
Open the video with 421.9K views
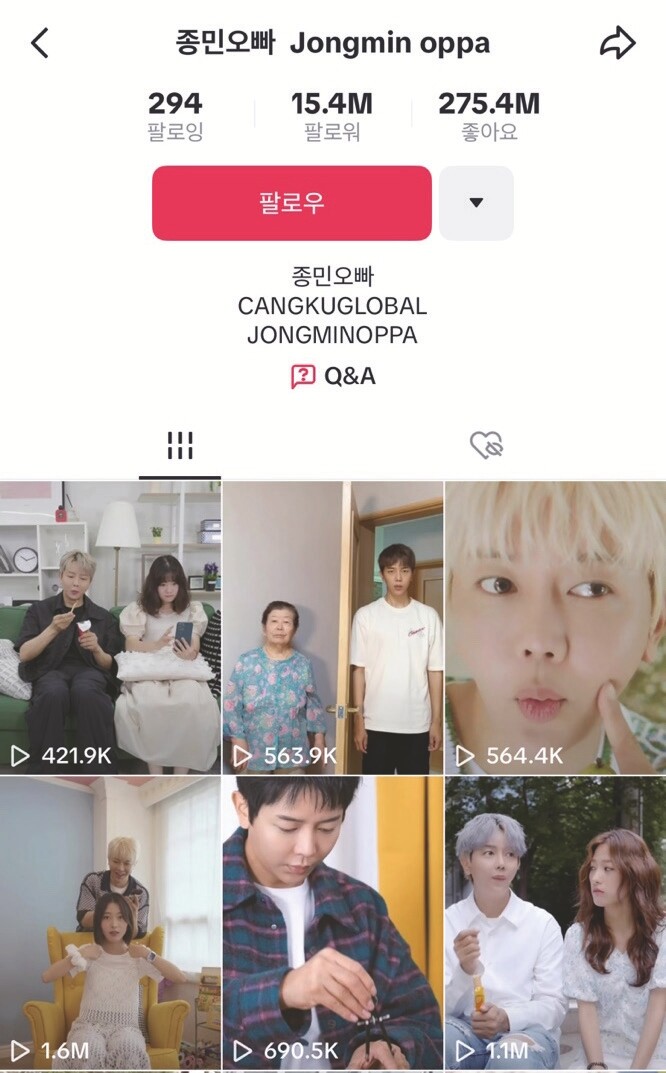point(110,625)
